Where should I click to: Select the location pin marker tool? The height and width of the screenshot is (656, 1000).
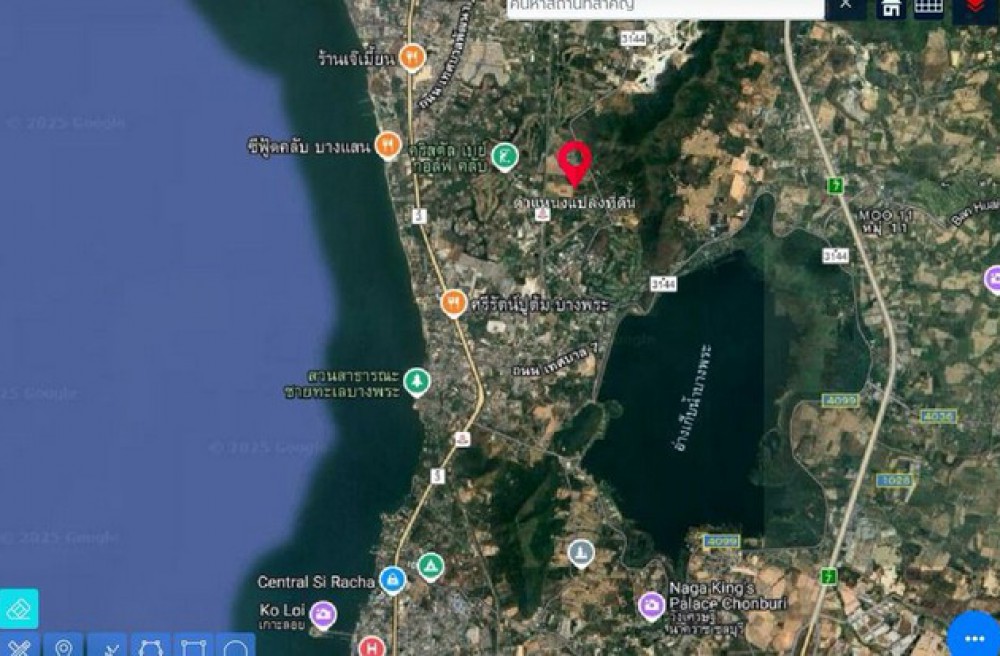(x=63, y=646)
